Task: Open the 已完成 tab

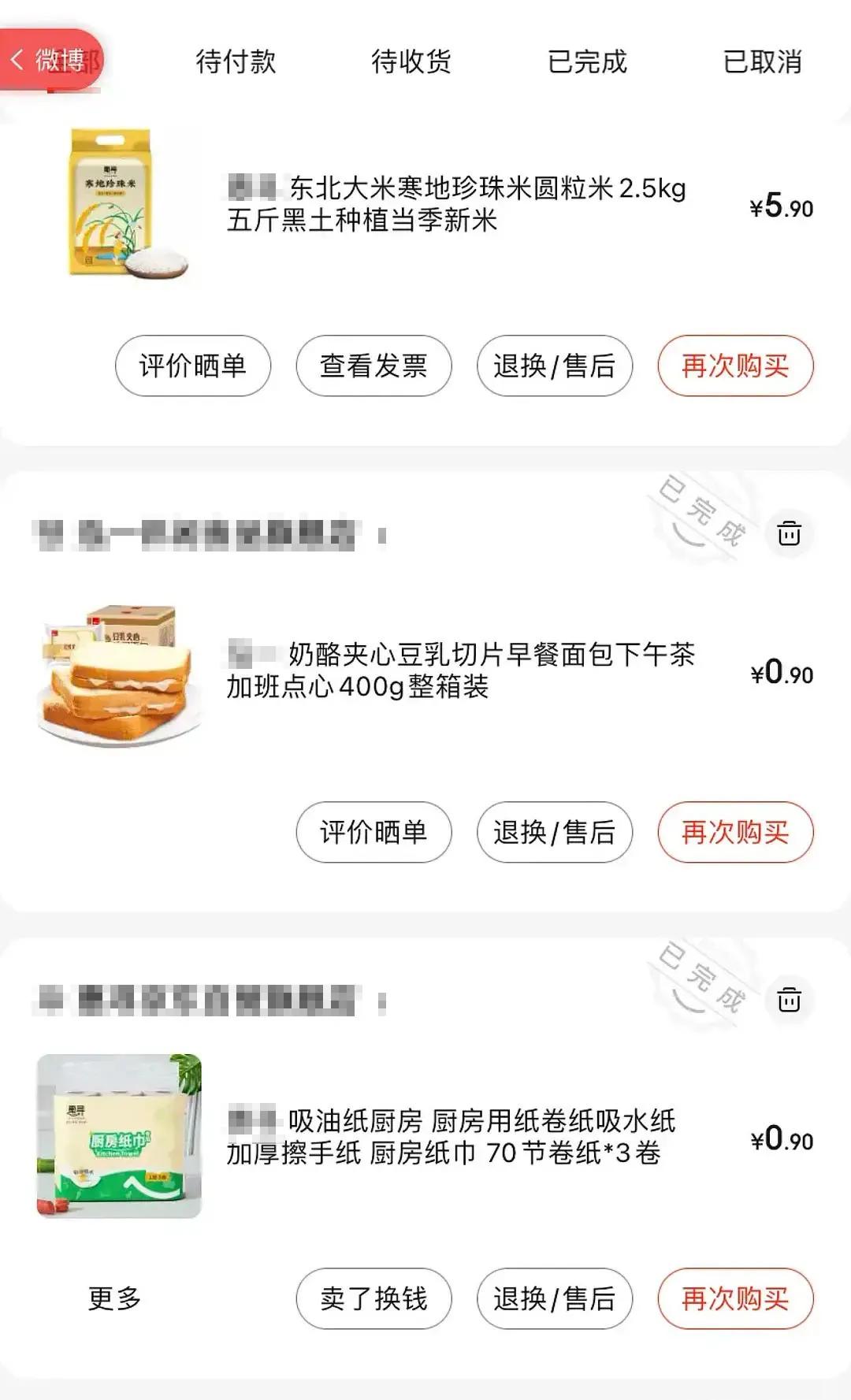Action: [585, 65]
